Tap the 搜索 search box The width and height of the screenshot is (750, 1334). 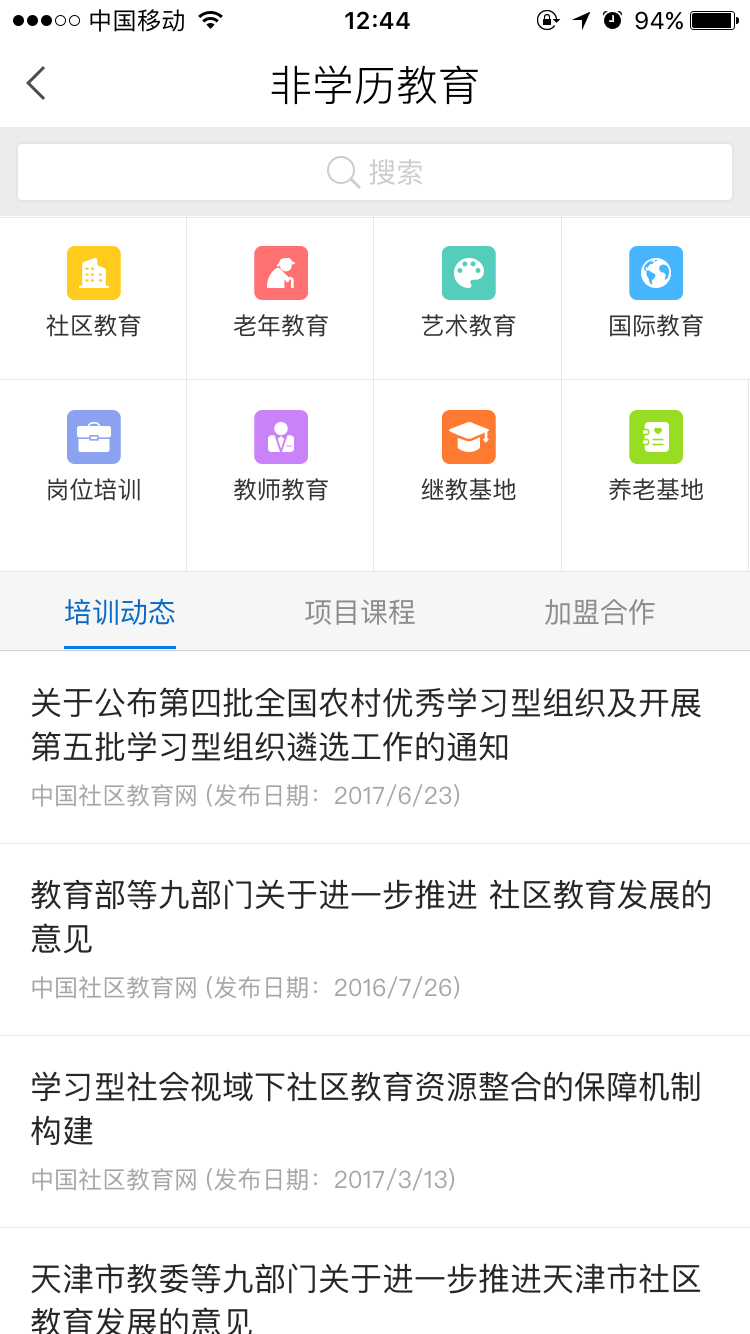coord(375,172)
